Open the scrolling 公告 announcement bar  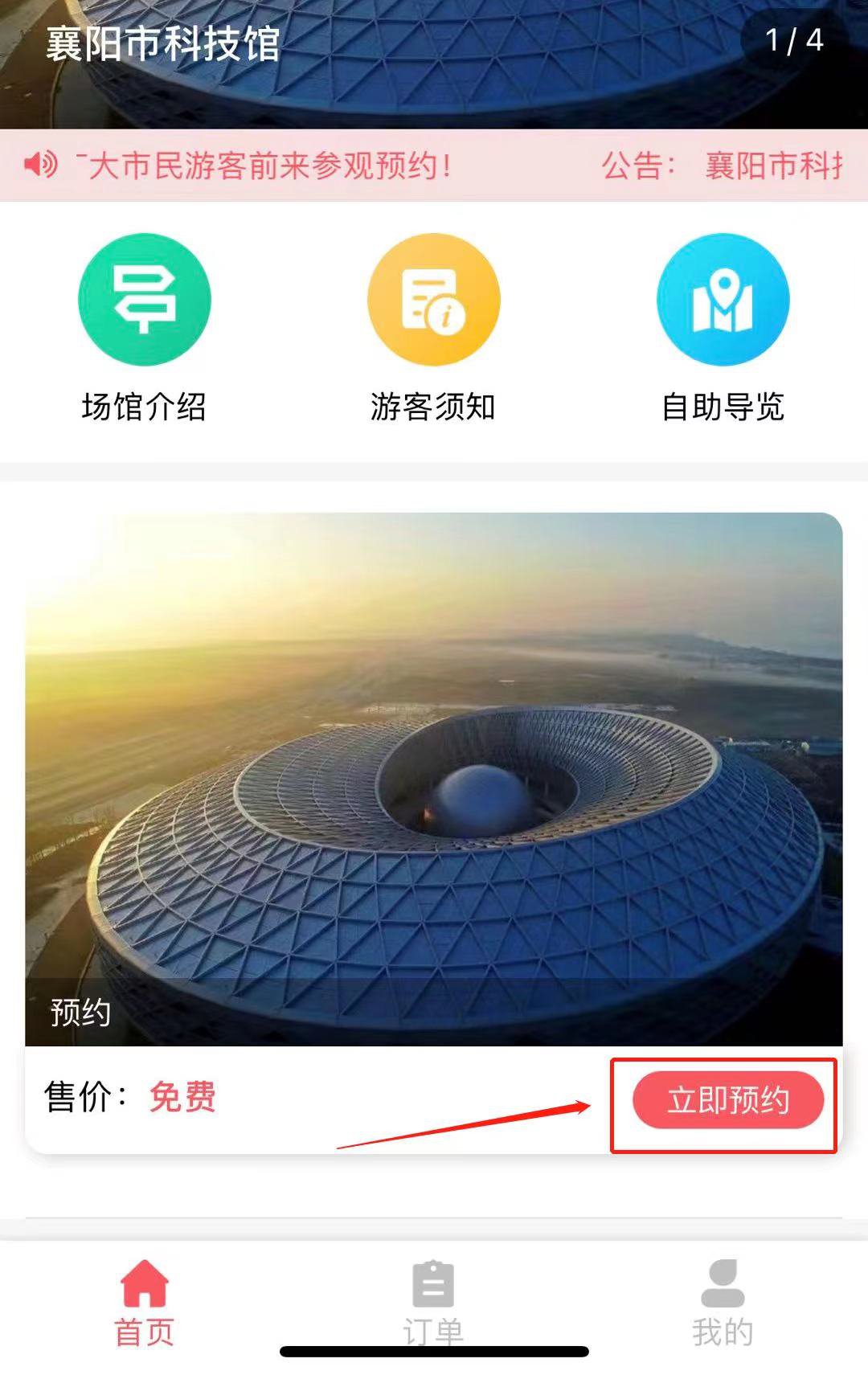coord(434,166)
